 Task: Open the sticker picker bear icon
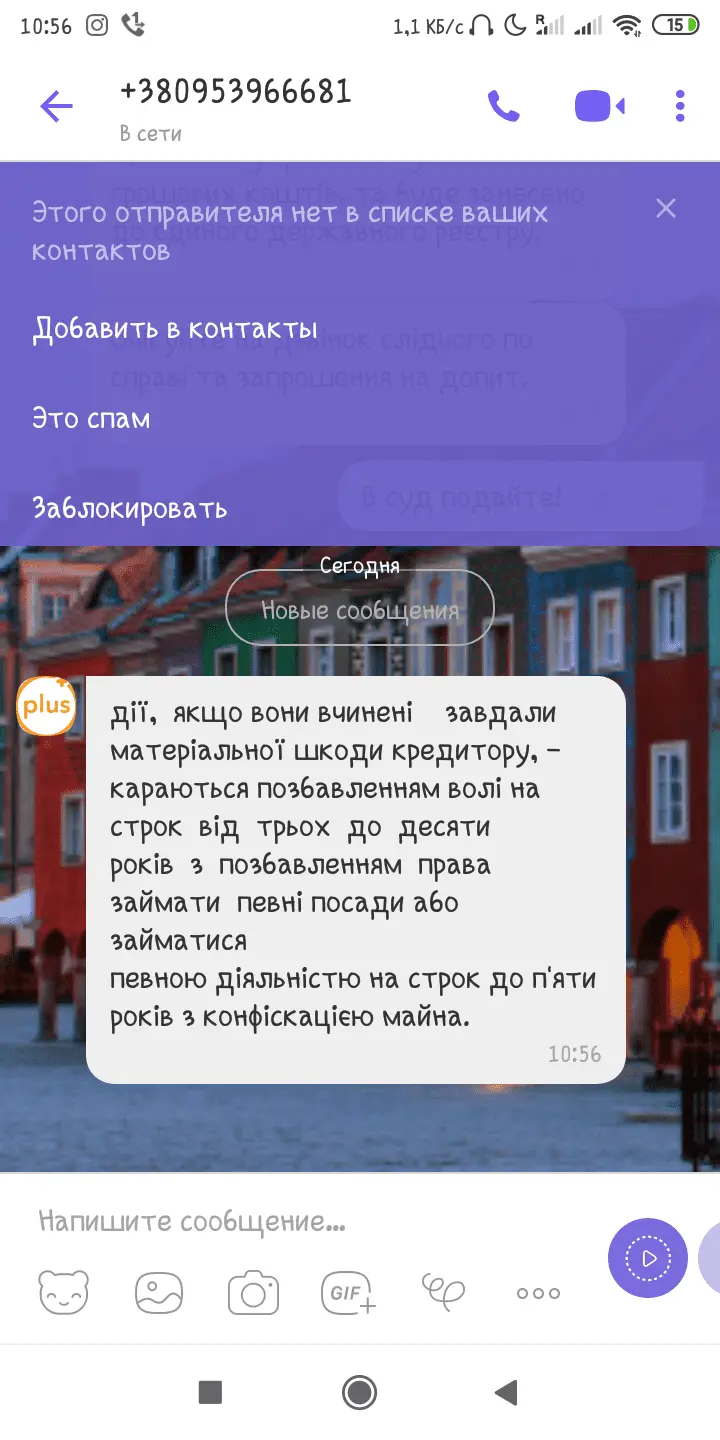63,1293
